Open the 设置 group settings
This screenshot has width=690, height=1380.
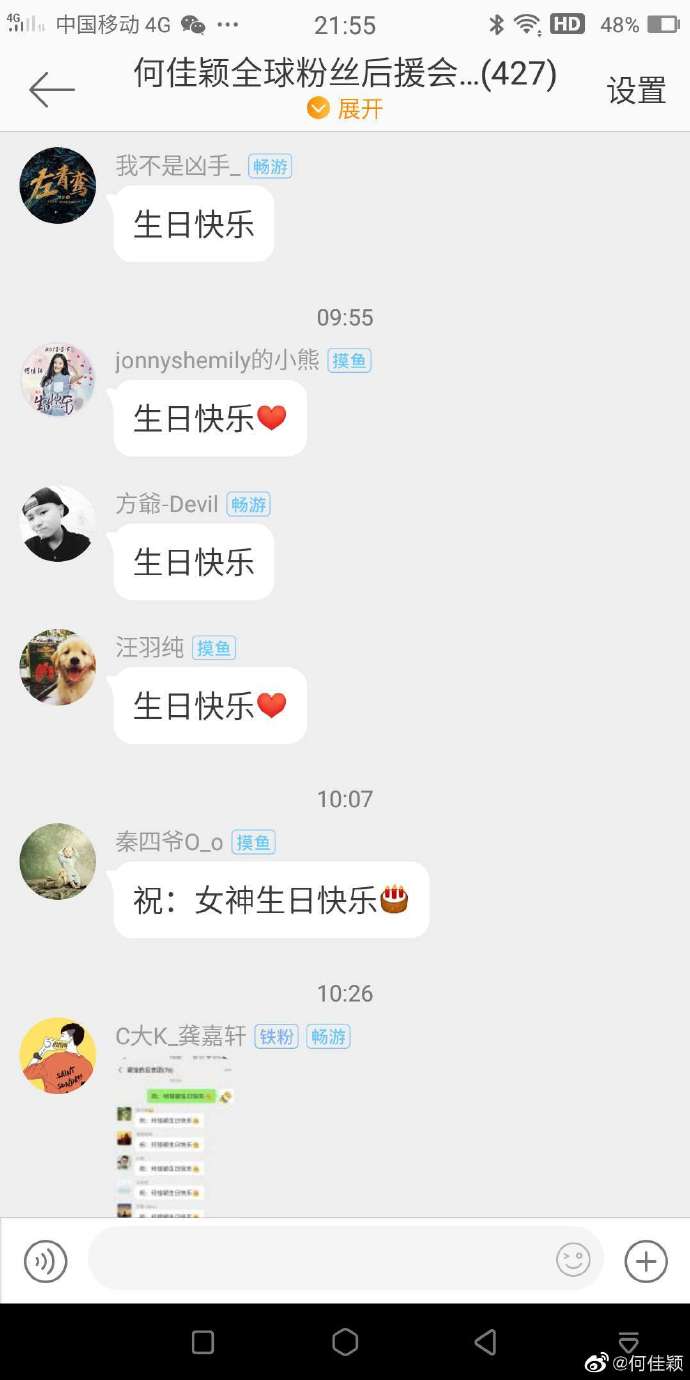pyautogui.click(x=636, y=91)
